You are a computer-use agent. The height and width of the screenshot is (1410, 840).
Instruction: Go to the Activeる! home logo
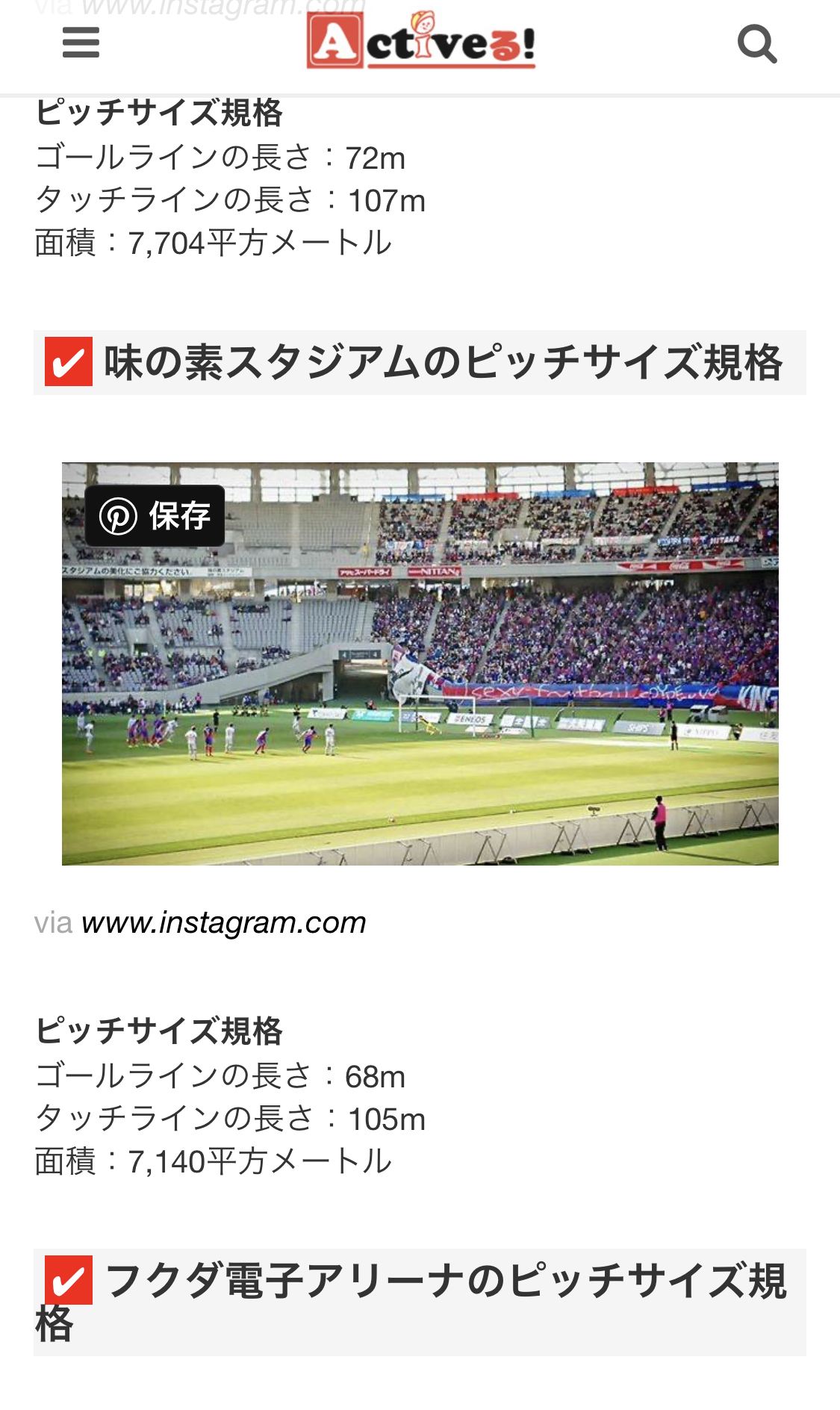pyautogui.click(x=420, y=43)
